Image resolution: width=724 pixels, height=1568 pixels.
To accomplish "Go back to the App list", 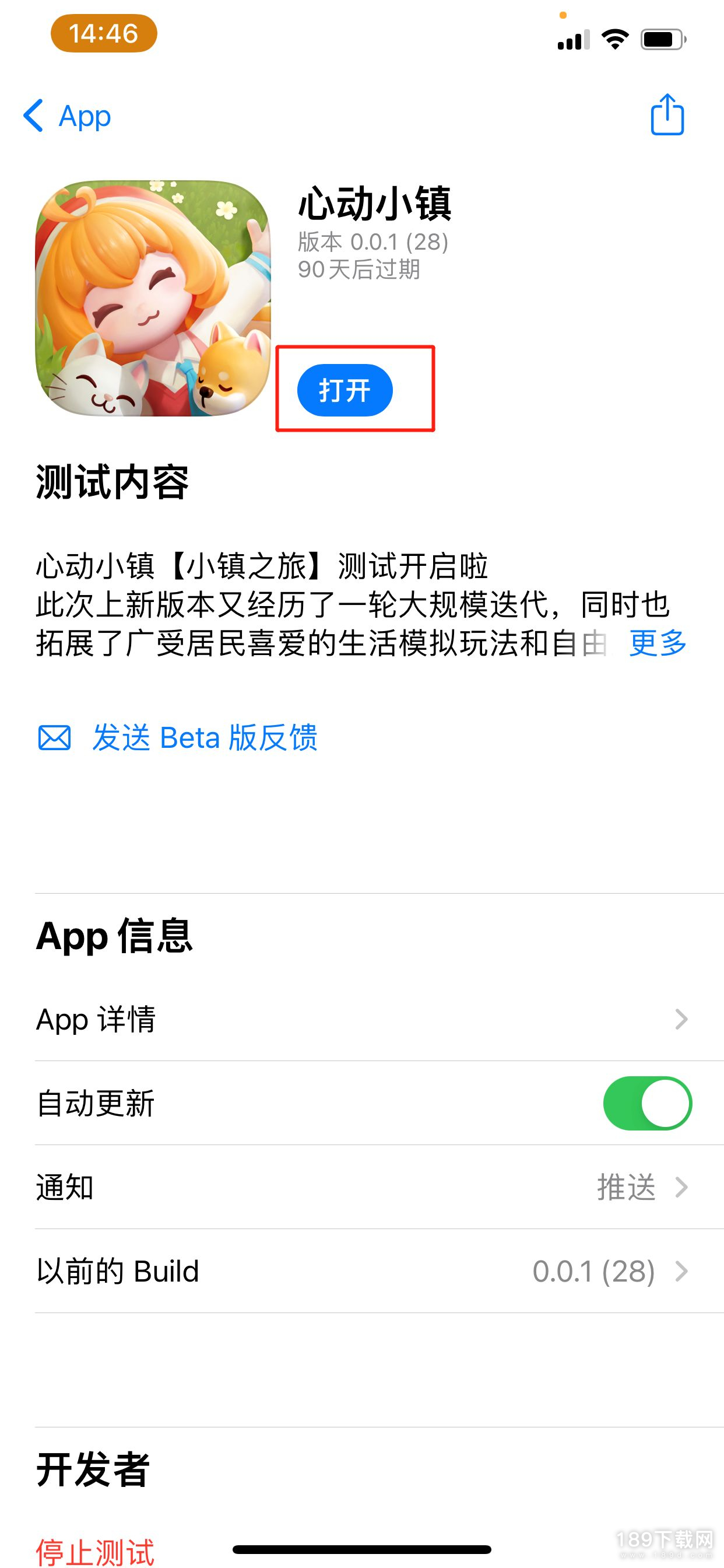I will (x=67, y=116).
